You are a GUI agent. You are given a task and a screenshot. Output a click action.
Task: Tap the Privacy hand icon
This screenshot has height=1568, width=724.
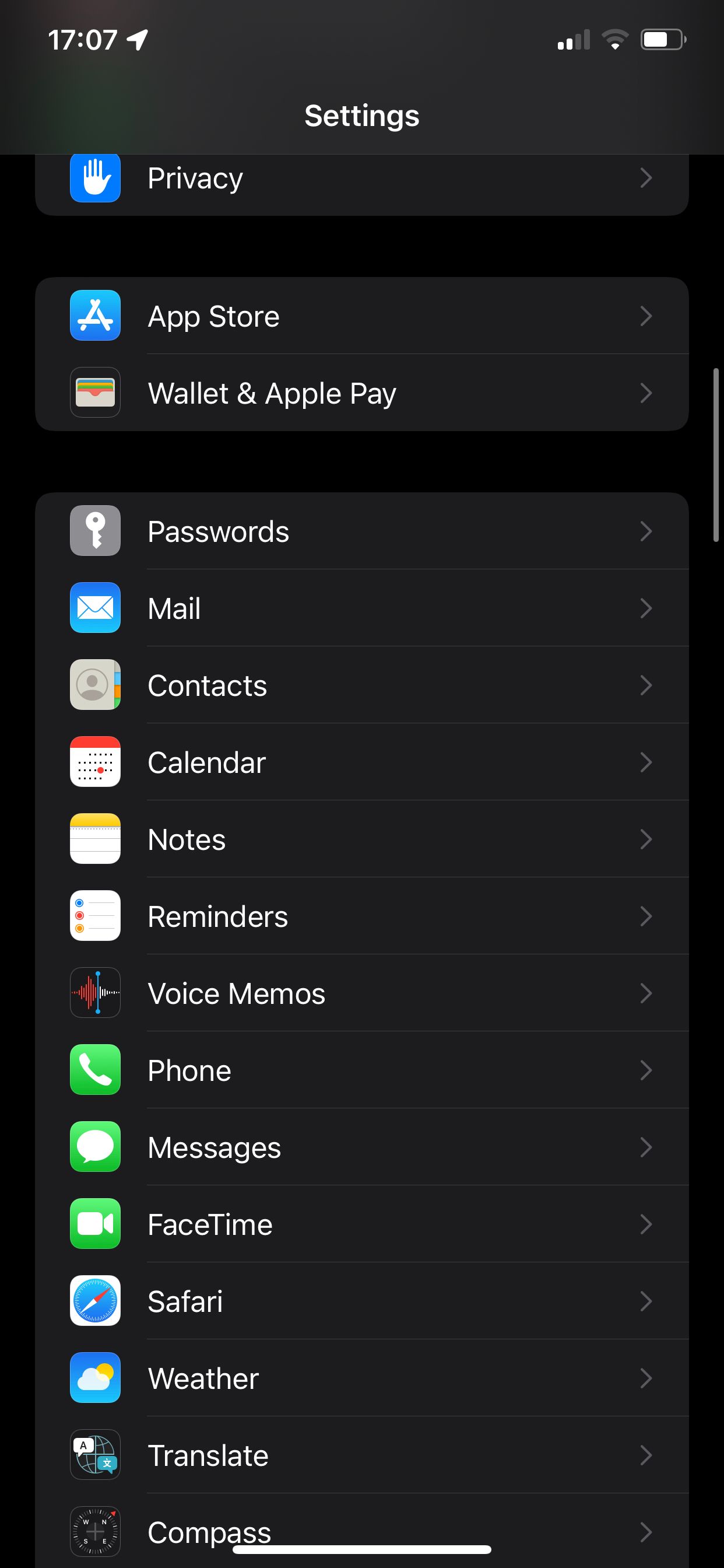tap(96, 178)
